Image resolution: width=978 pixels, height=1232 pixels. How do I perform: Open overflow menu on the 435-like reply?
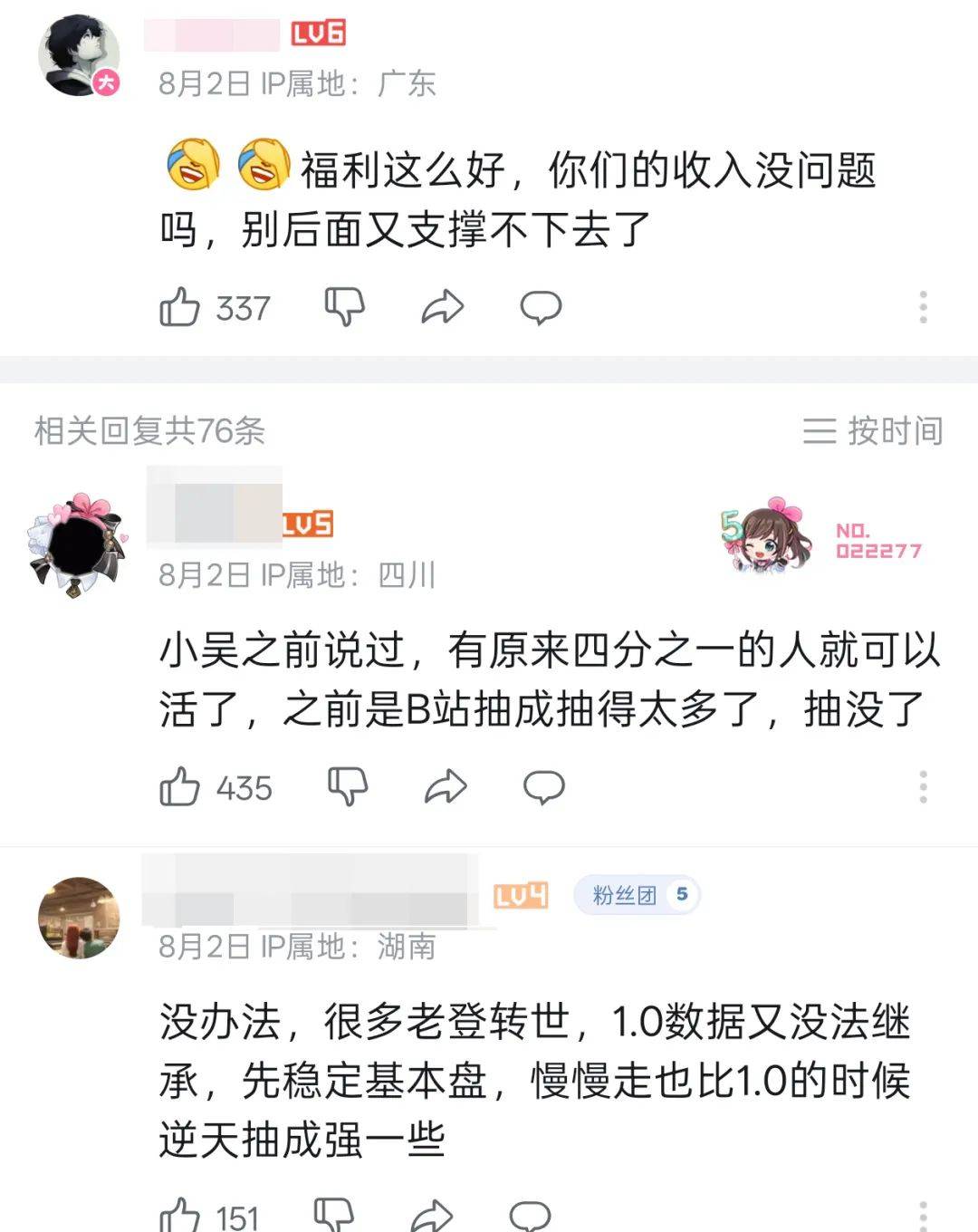(x=923, y=787)
